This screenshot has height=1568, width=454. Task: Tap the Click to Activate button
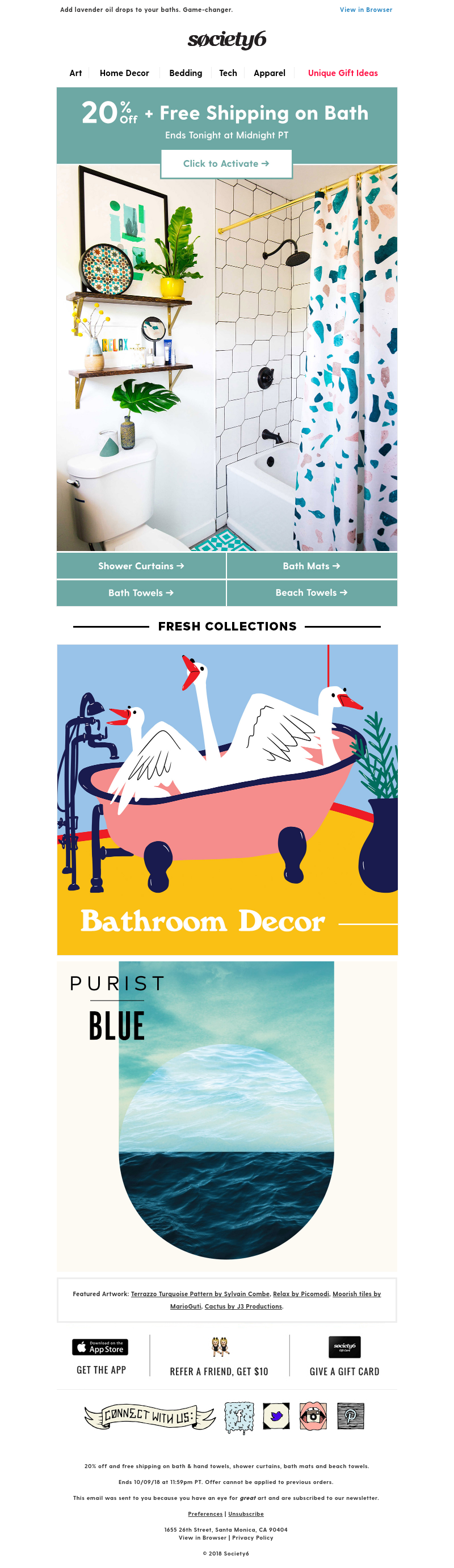[226, 164]
